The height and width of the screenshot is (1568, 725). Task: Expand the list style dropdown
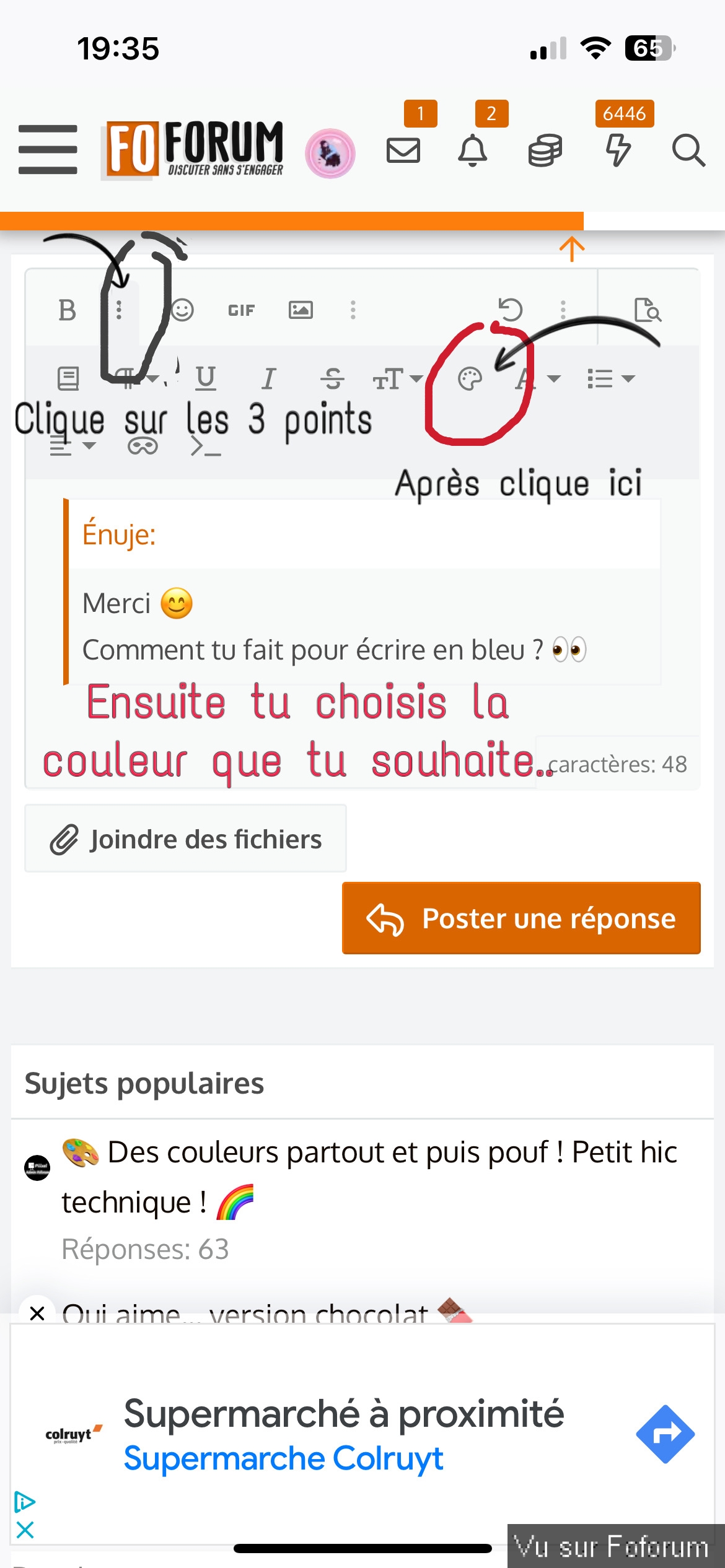(610, 378)
